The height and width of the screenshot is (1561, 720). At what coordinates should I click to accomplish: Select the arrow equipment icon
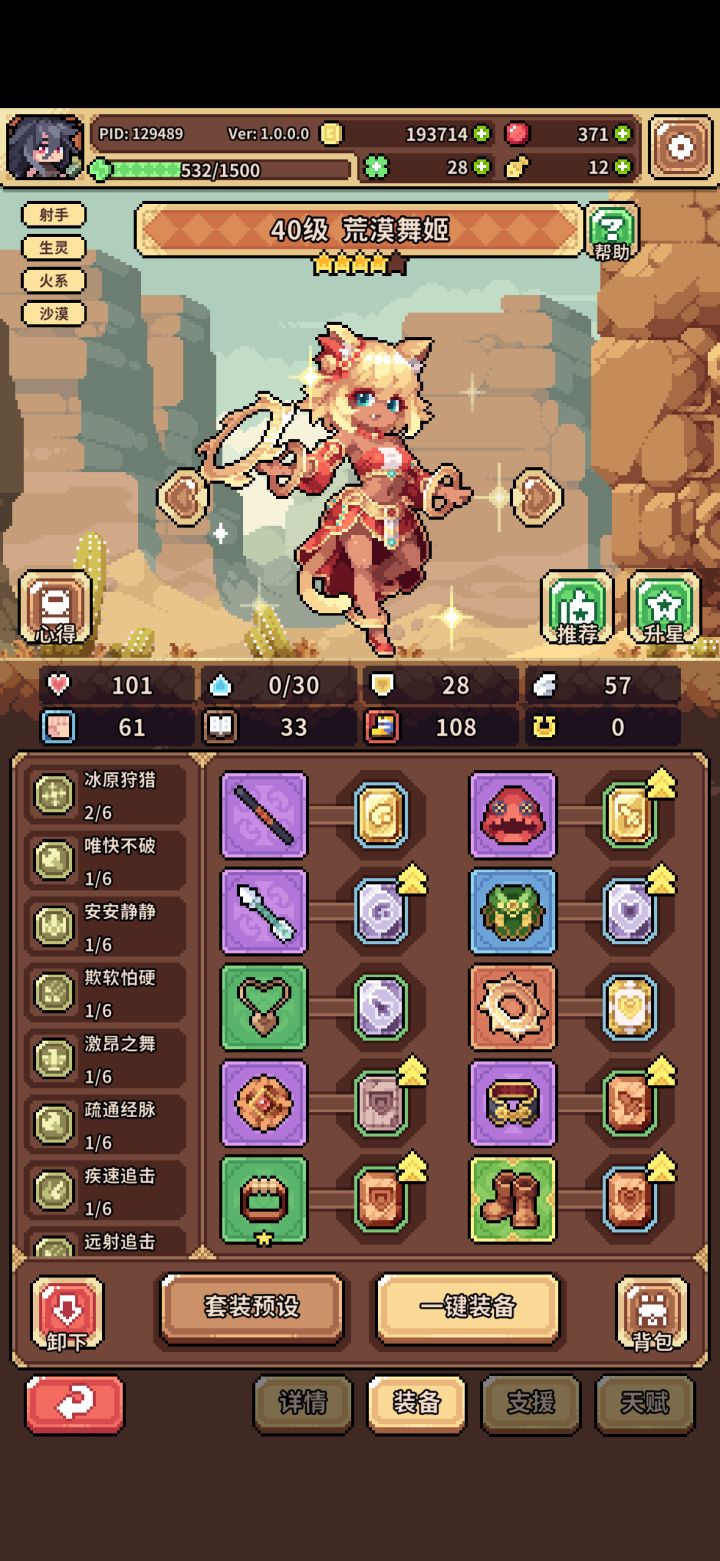[x=264, y=909]
